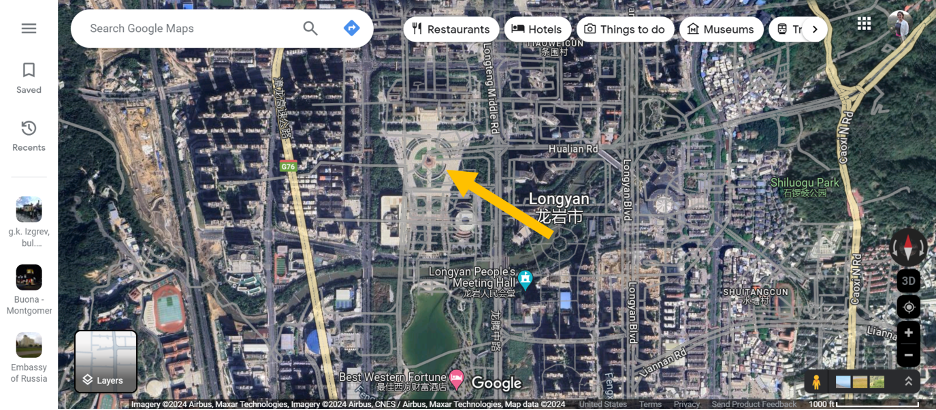Open Saved places
This screenshot has height=410, width=936.
28,77
